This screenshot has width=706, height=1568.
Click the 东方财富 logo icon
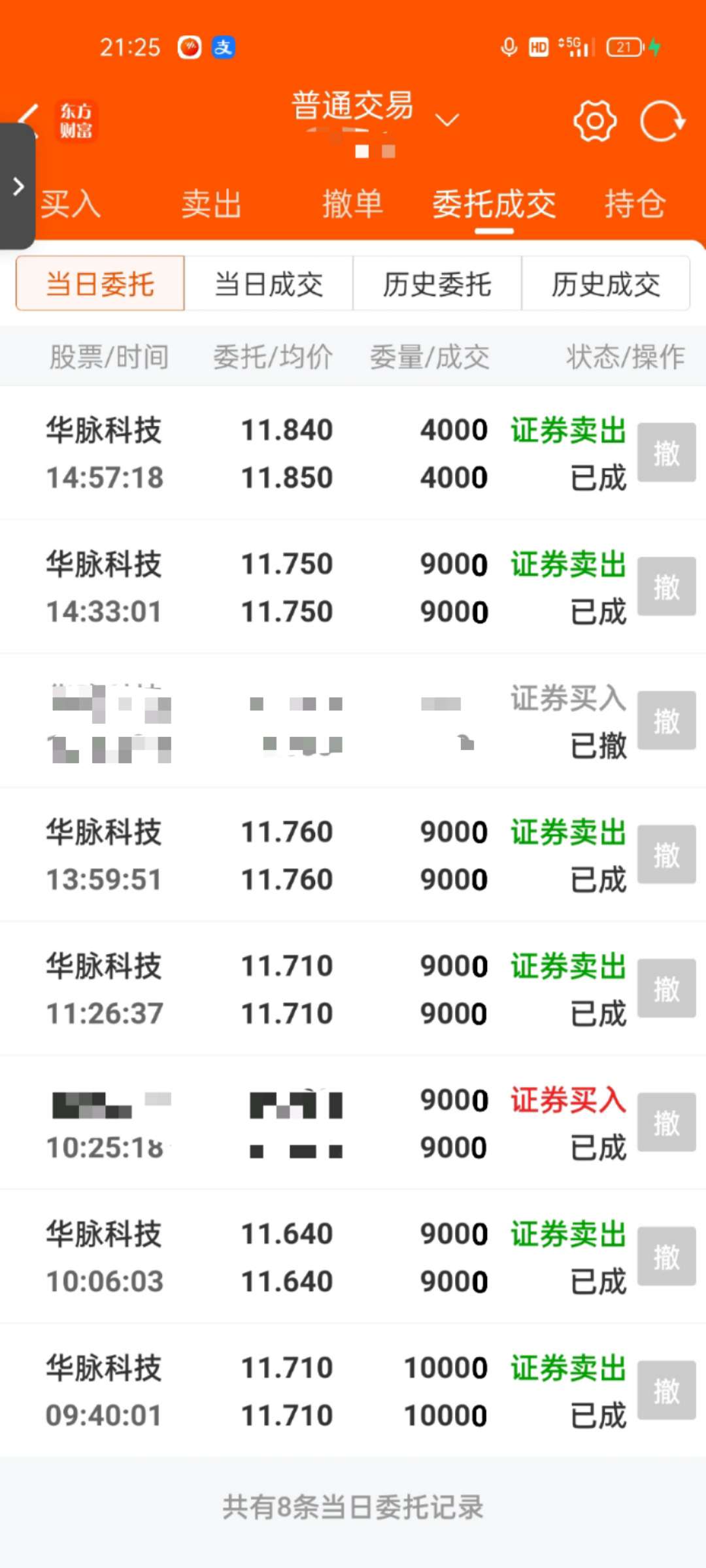(76, 121)
